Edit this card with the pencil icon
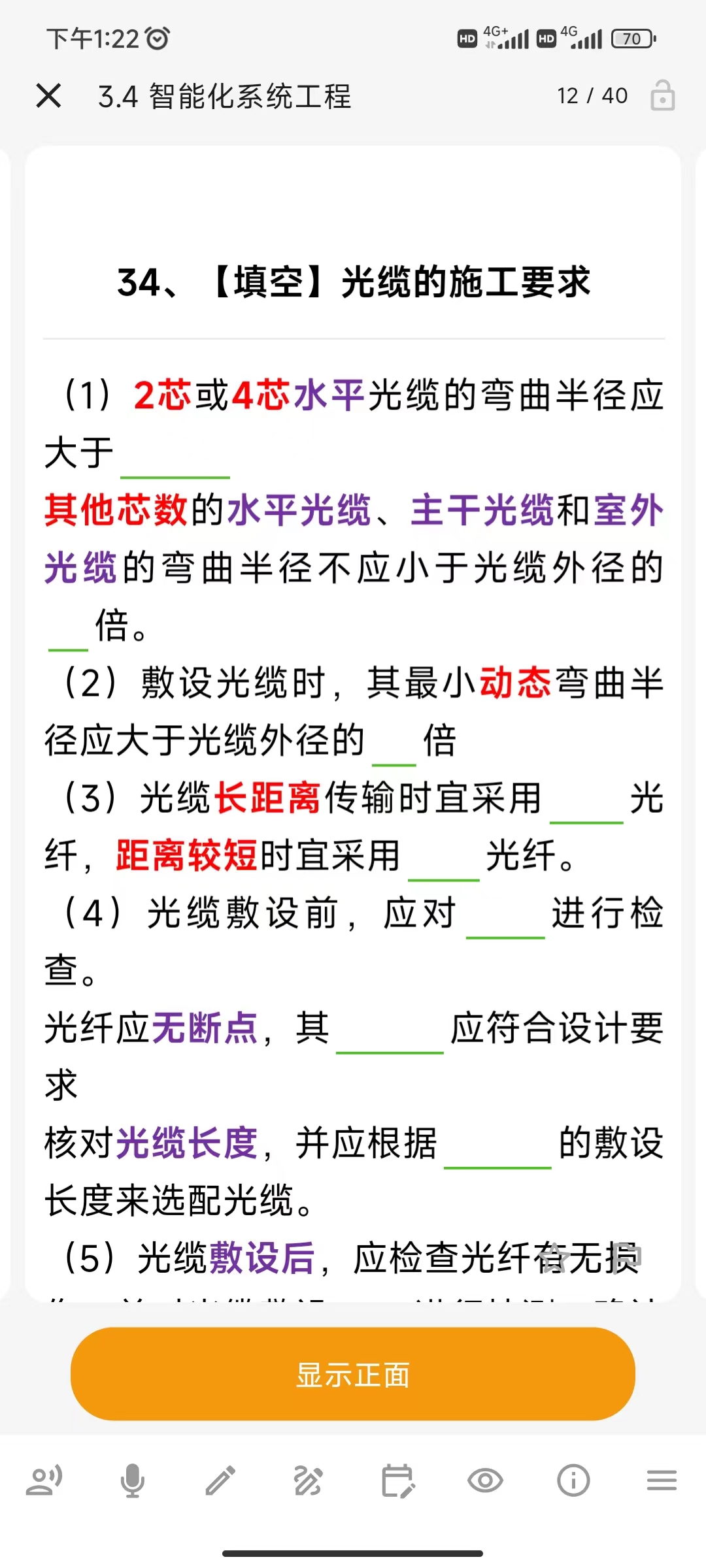Image resolution: width=706 pixels, height=1568 pixels. [220, 1480]
